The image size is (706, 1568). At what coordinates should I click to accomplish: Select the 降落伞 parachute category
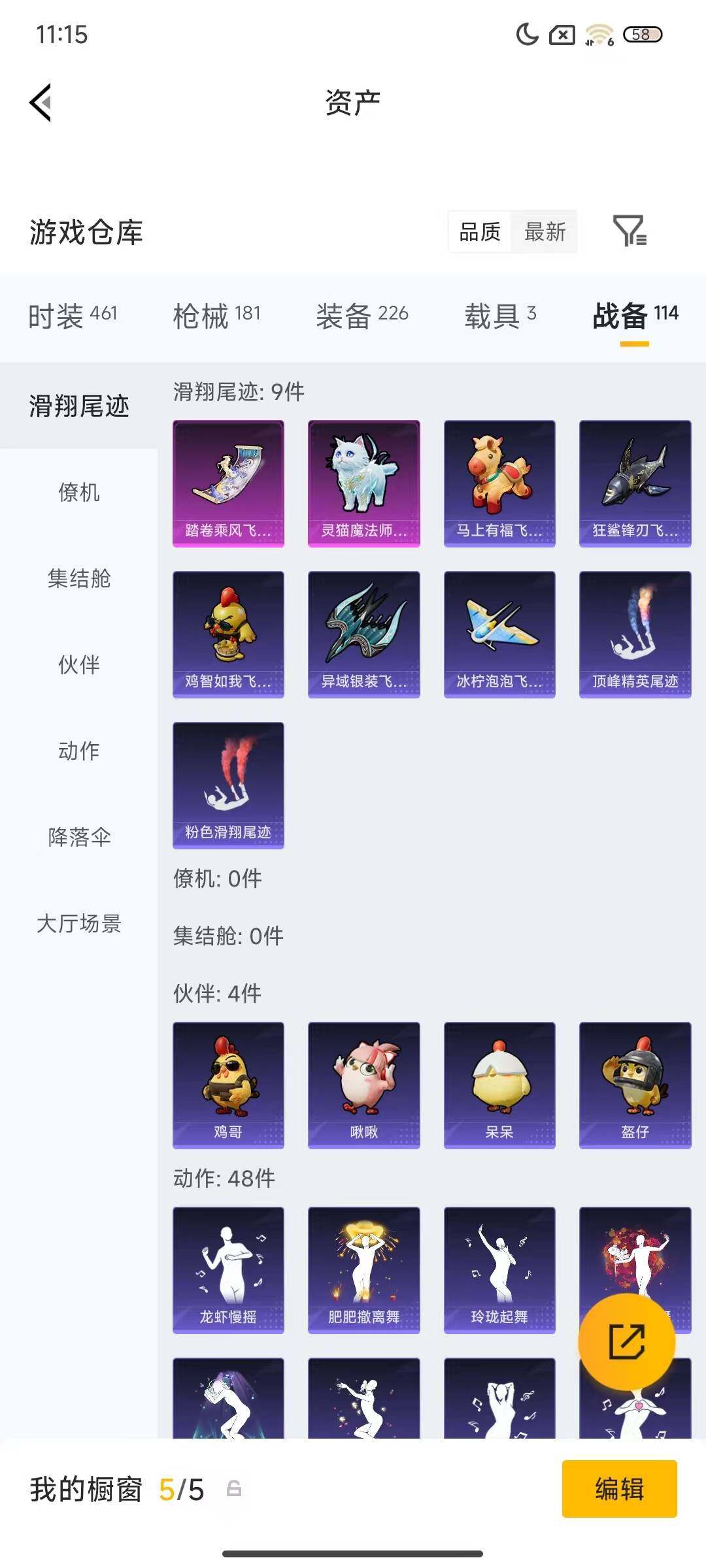pos(78,838)
